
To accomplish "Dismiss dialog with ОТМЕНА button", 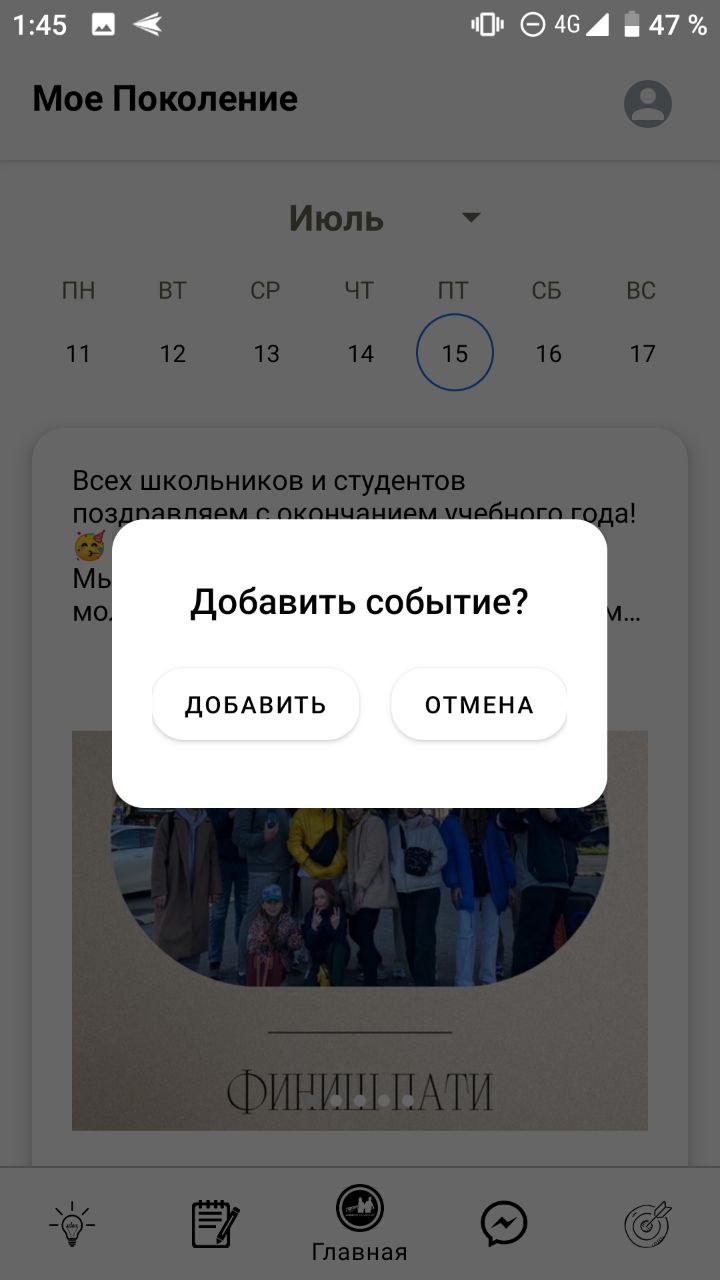I will click(479, 704).
